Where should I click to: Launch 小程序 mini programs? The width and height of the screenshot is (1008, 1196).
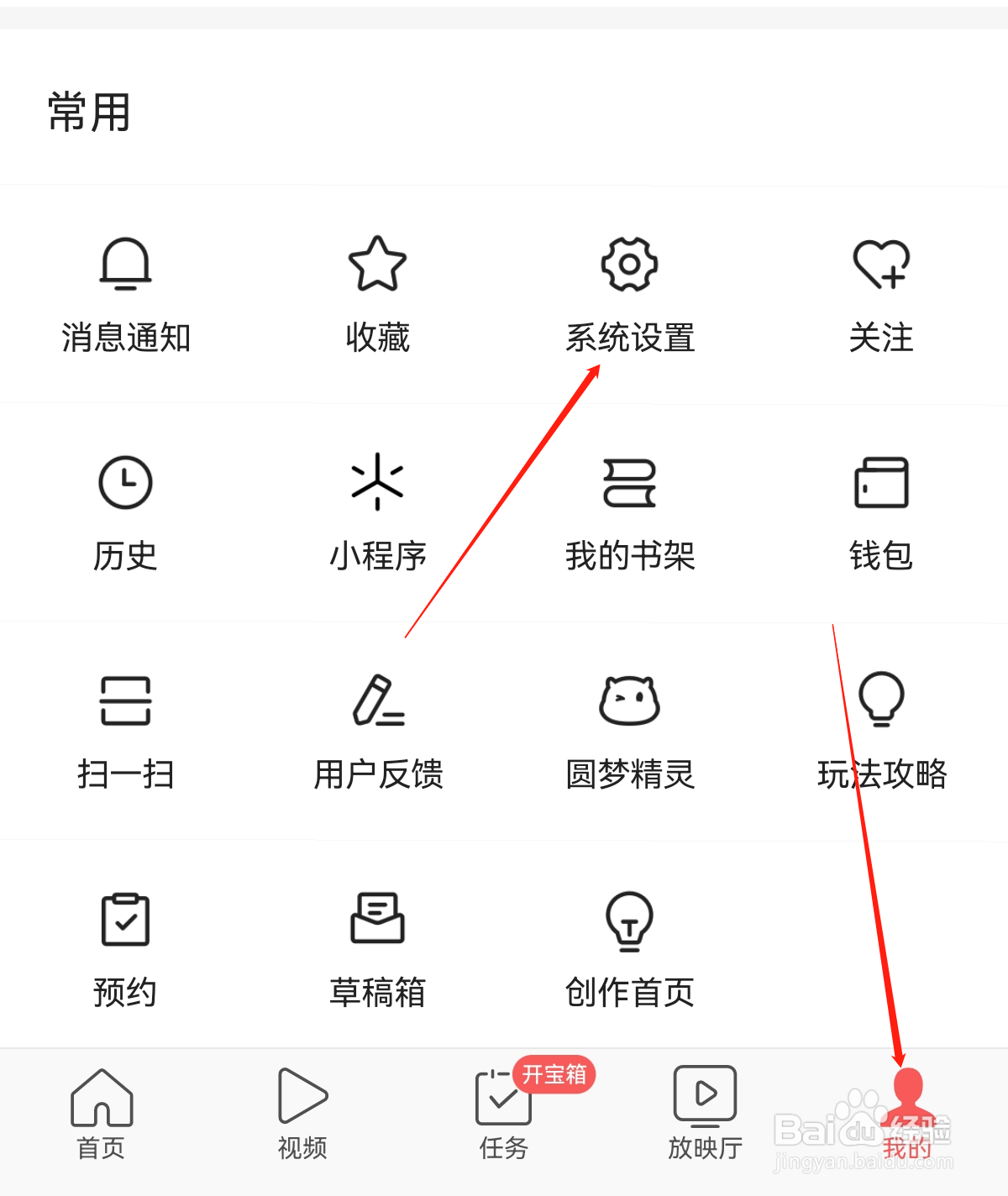pos(377,514)
